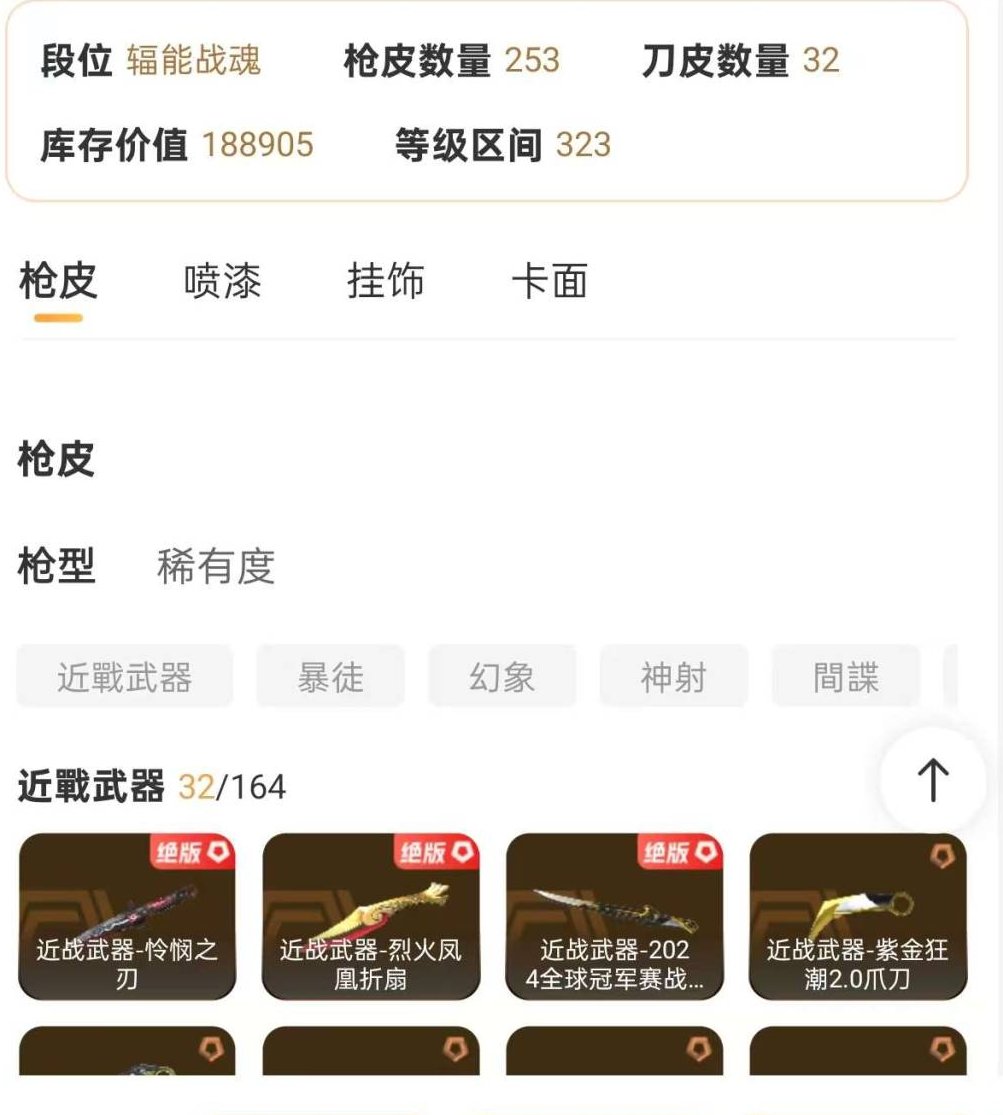This screenshot has width=1003, height=1115.
Task: Toggle the 近戰武器 weapon filter chip
Action: pyautogui.click(x=125, y=677)
